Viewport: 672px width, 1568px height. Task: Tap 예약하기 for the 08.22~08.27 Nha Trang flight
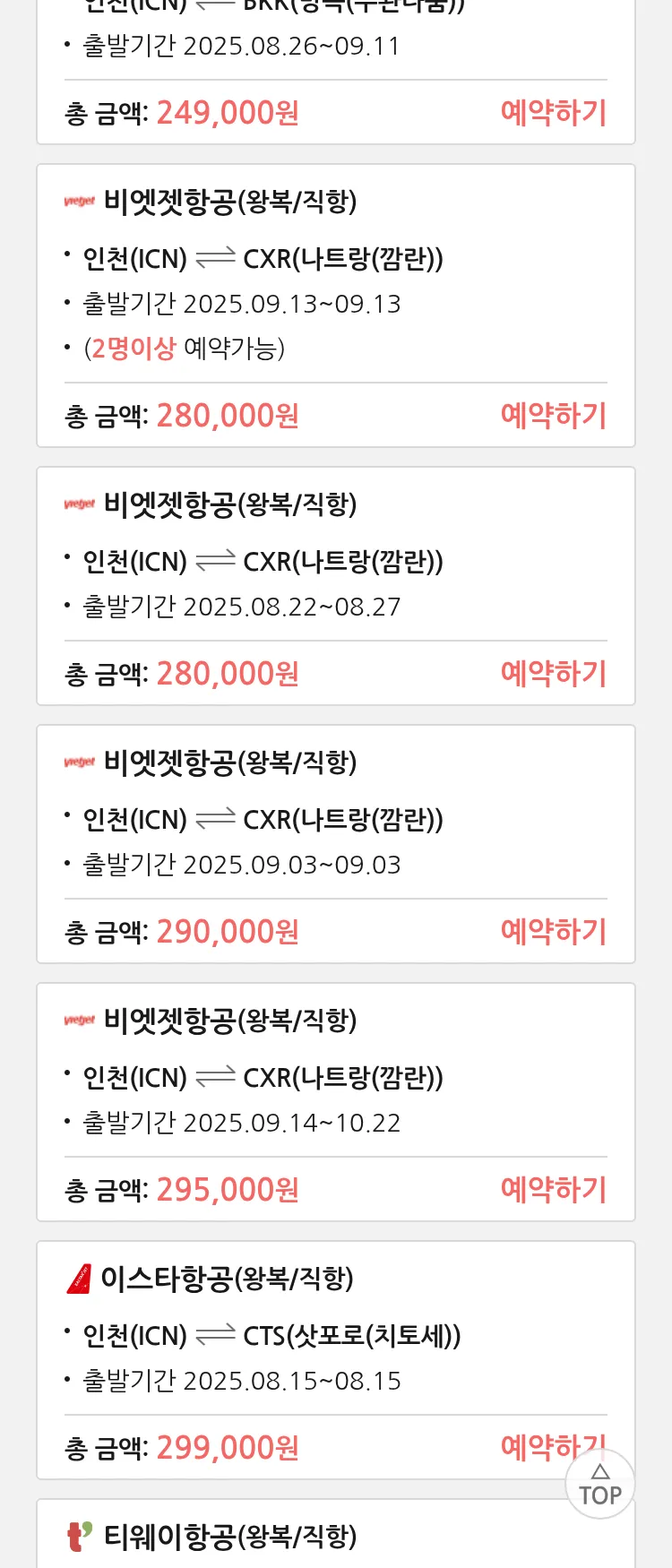pyautogui.click(x=553, y=674)
